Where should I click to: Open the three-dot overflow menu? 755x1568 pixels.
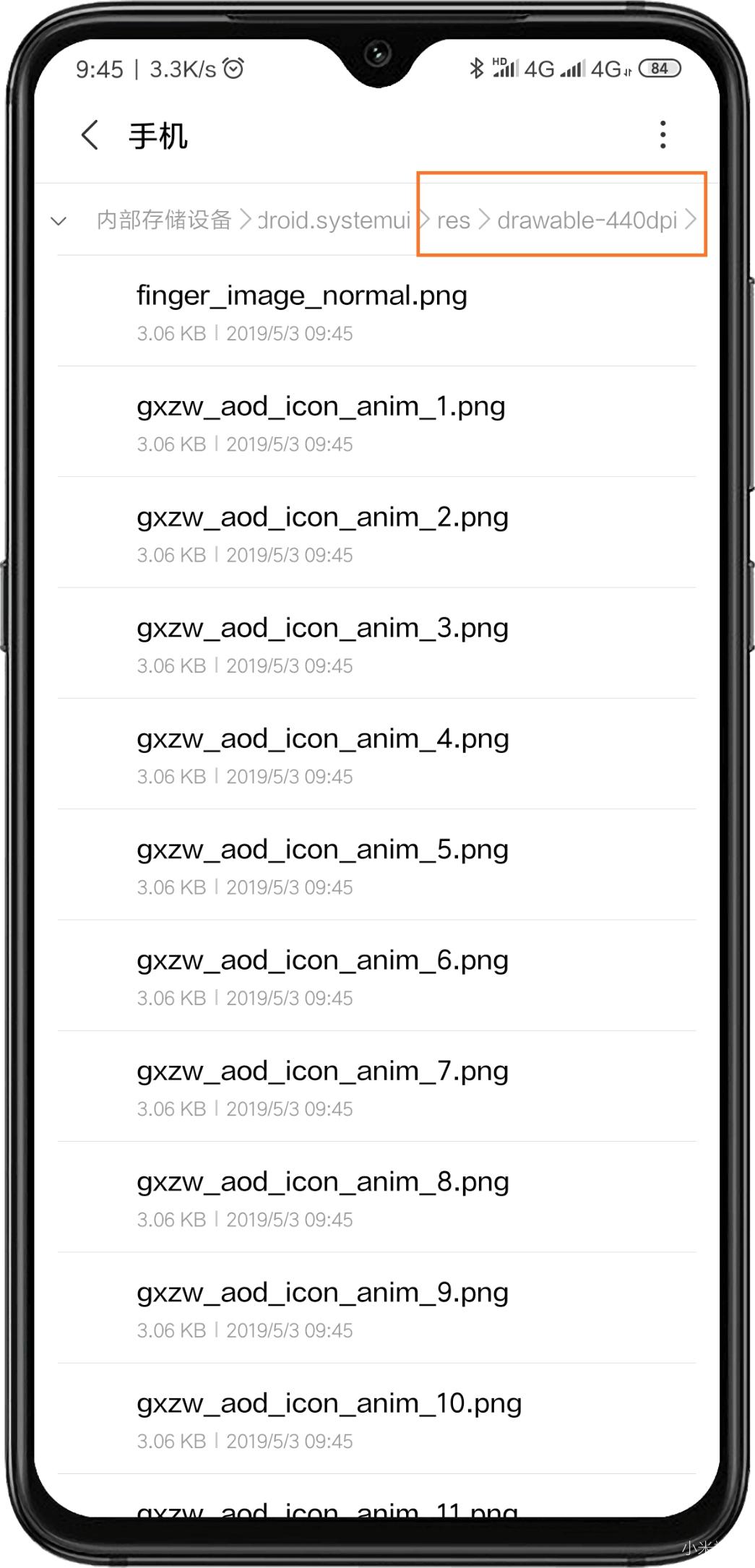tap(663, 135)
